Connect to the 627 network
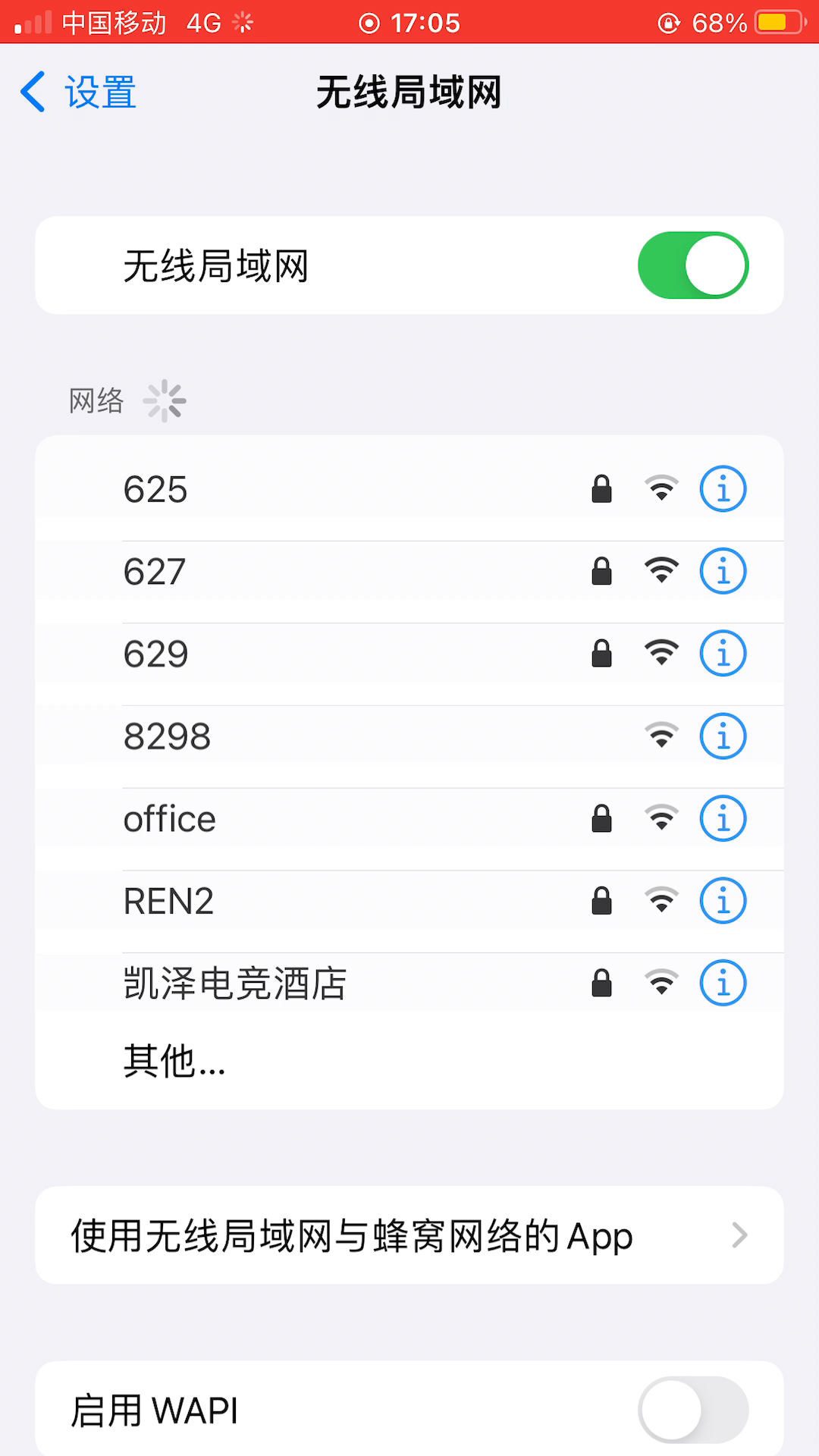This screenshot has width=819, height=1456. (409, 572)
